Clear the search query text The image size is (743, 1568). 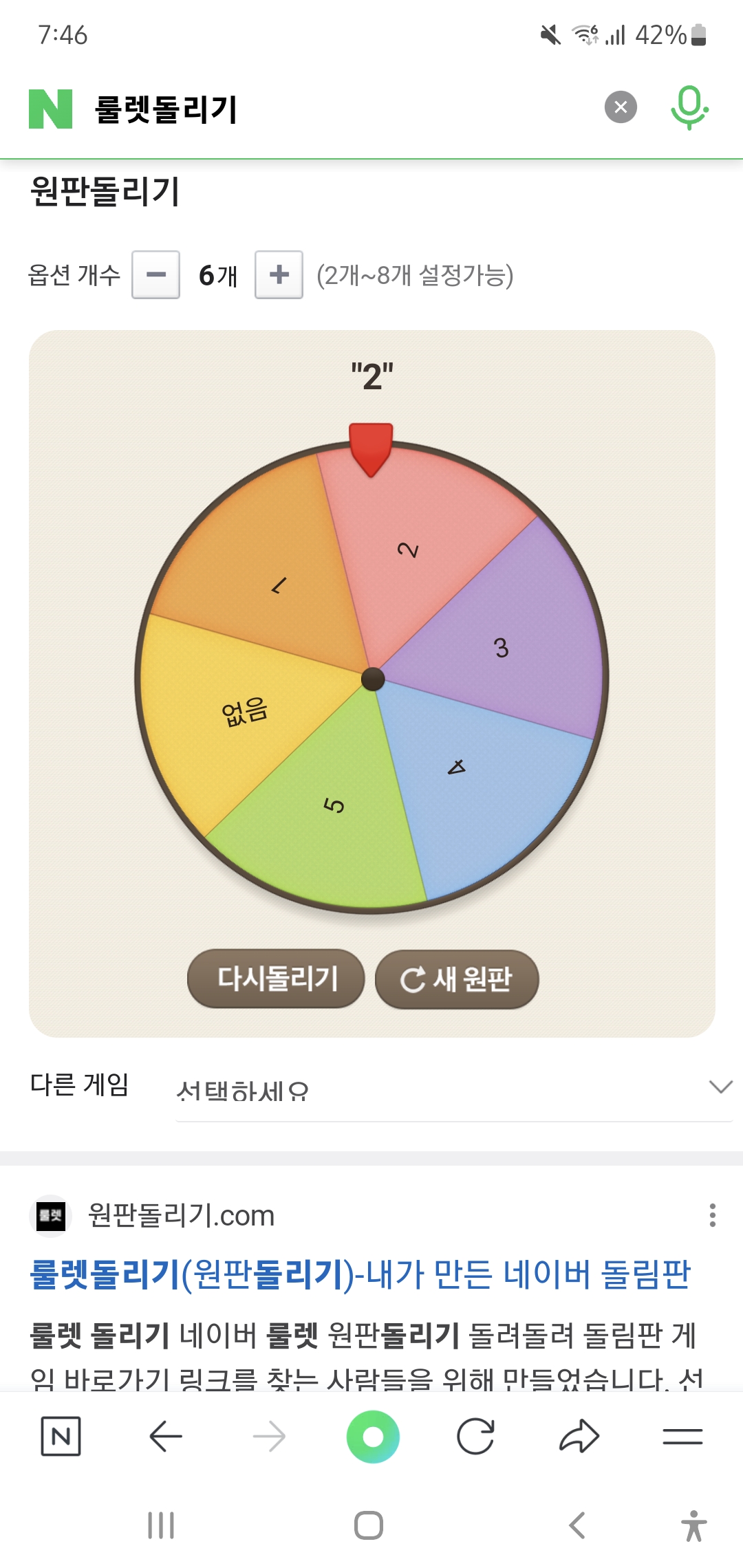tap(621, 107)
